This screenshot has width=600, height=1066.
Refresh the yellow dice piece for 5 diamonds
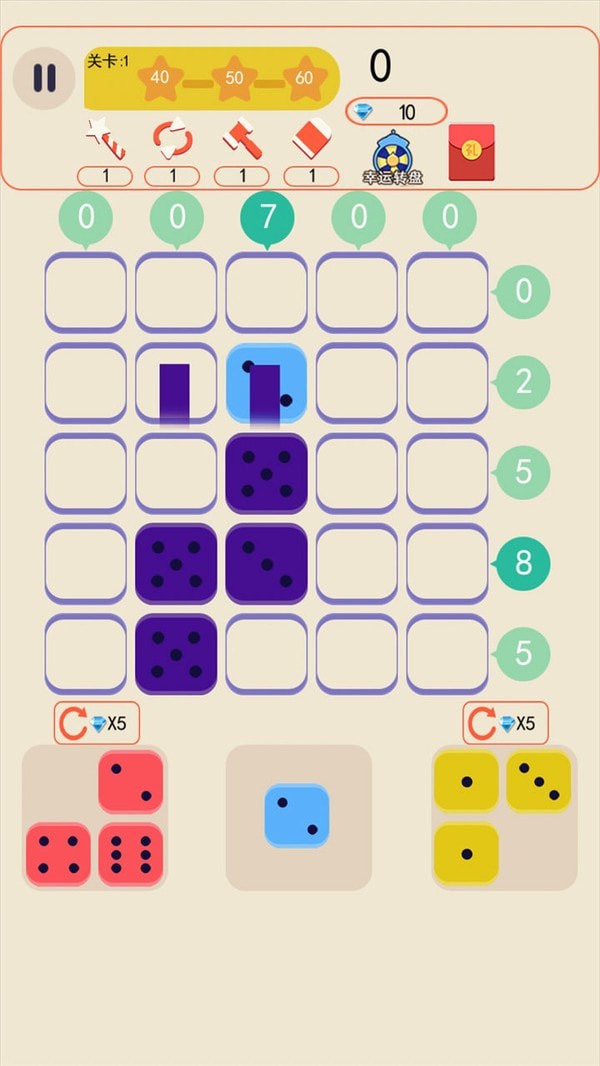505,723
